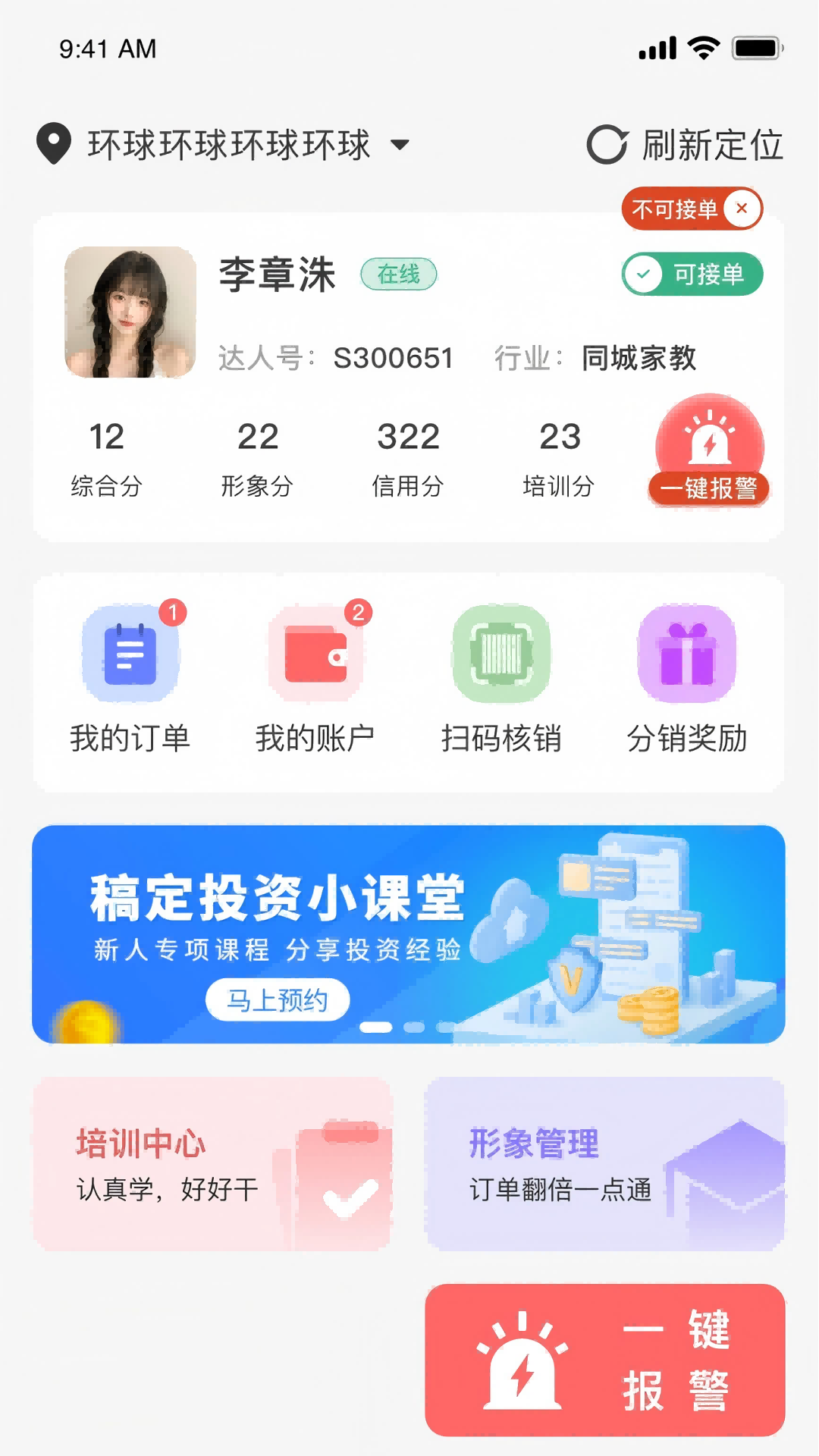This screenshot has width=819, height=1456.
Task: Open 分销奖励 via the gift icon
Action: [x=686, y=654]
